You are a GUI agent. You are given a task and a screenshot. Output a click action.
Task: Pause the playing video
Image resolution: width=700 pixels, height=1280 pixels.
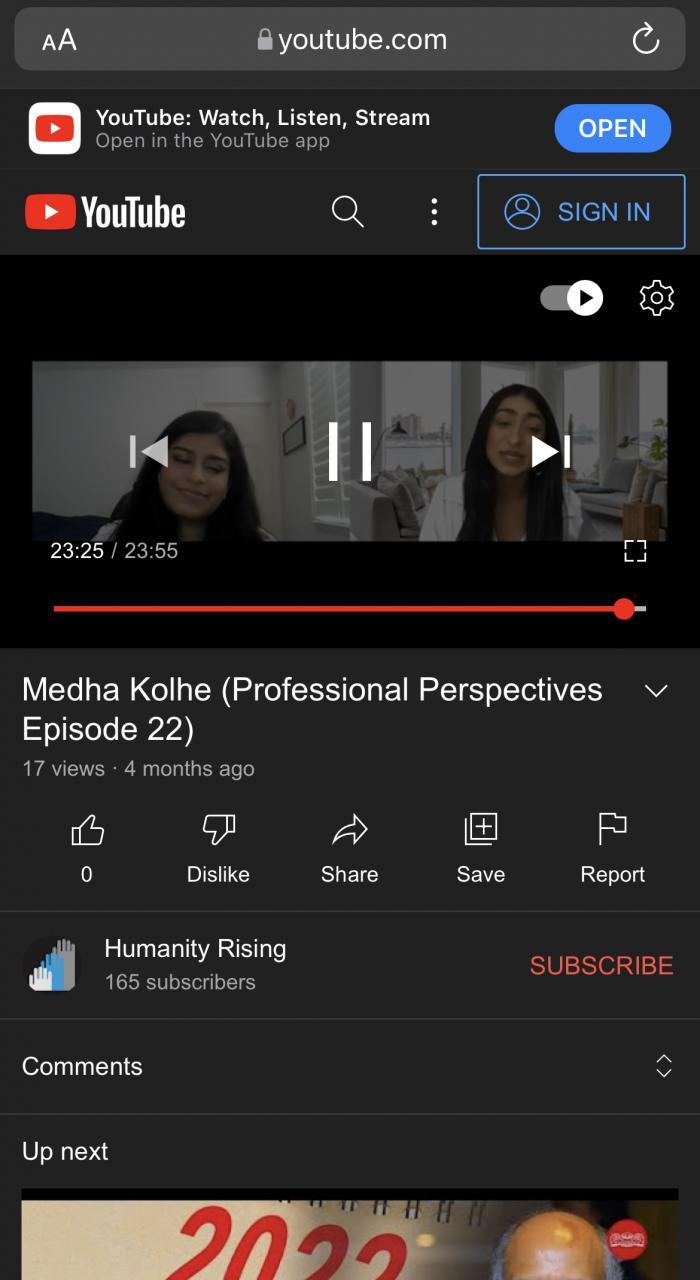[x=350, y=451]
